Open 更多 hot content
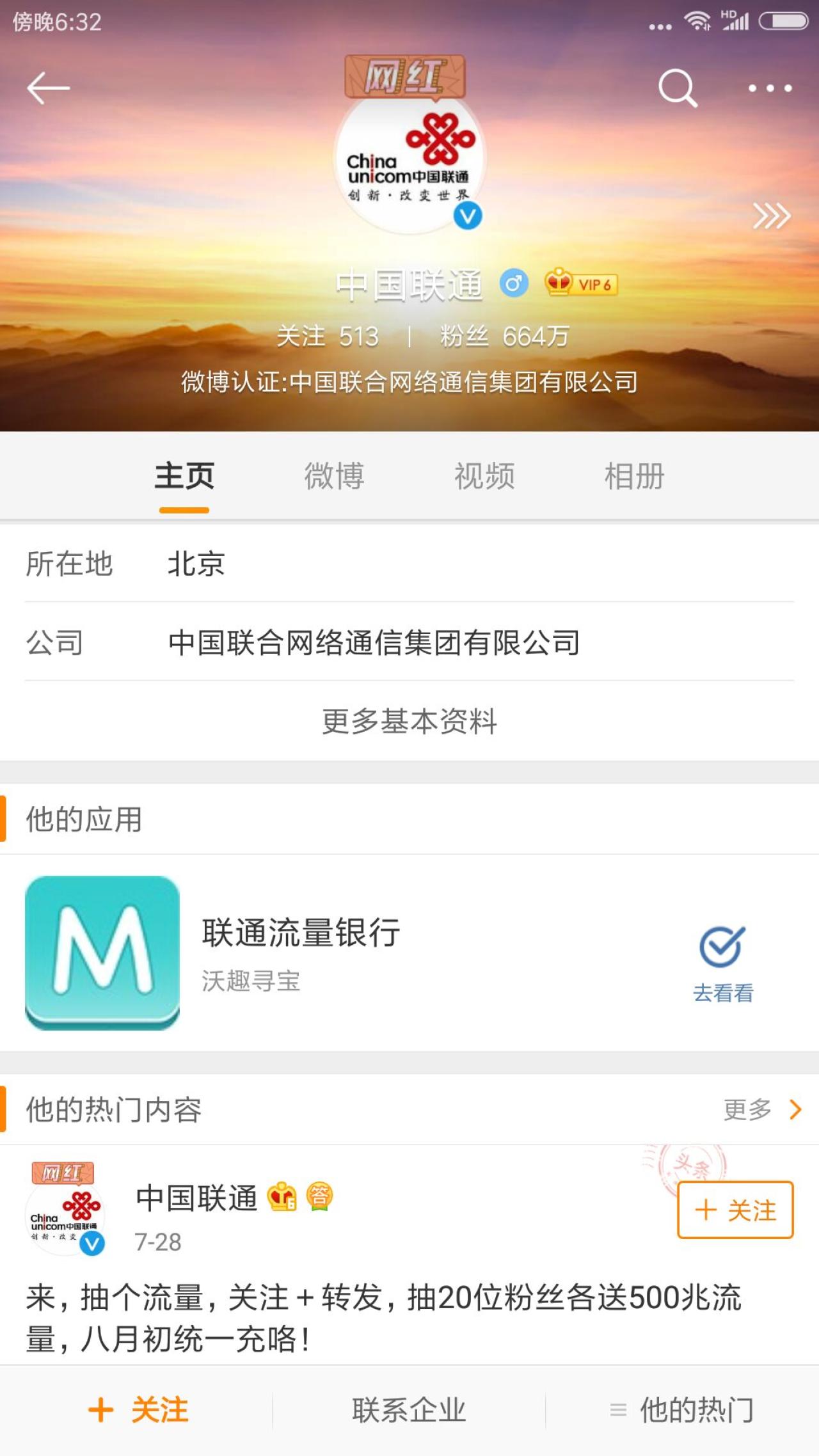This screenshot has height=1456, width=819. (x=761, y=1110)
